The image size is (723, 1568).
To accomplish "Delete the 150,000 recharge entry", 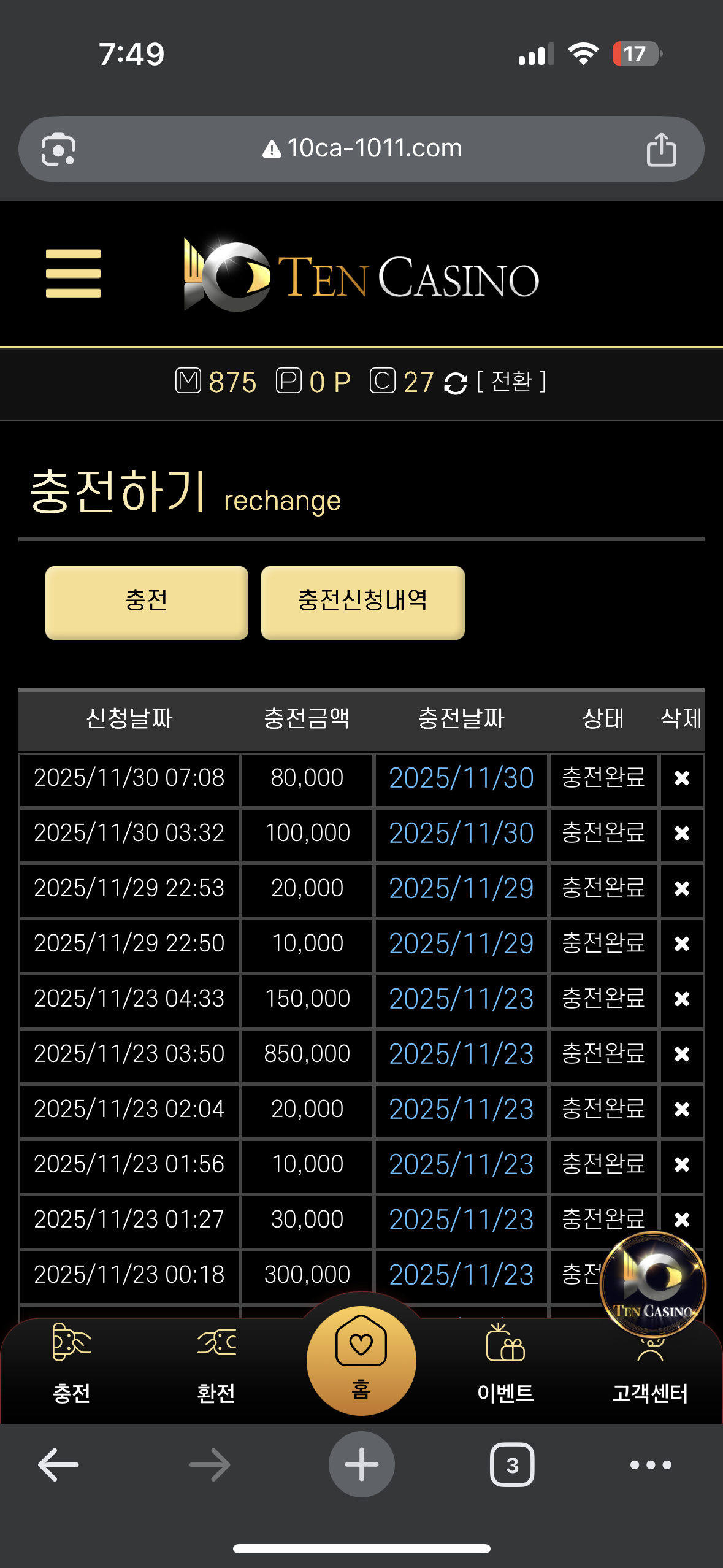I will coord(681,999).
